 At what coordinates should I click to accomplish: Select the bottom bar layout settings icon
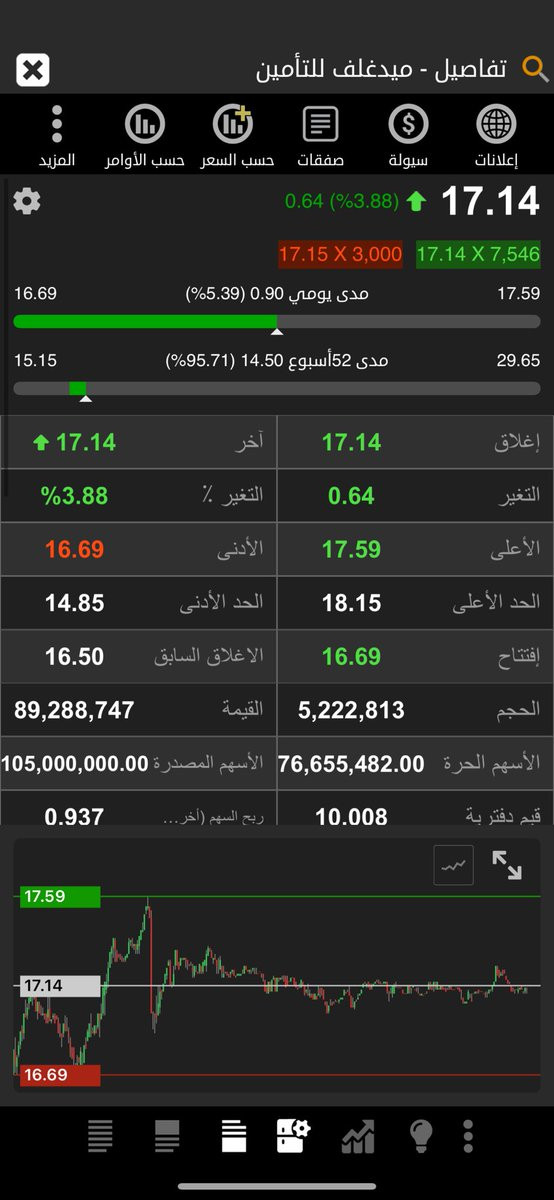pyautogui.click(x=294, y=1136)
